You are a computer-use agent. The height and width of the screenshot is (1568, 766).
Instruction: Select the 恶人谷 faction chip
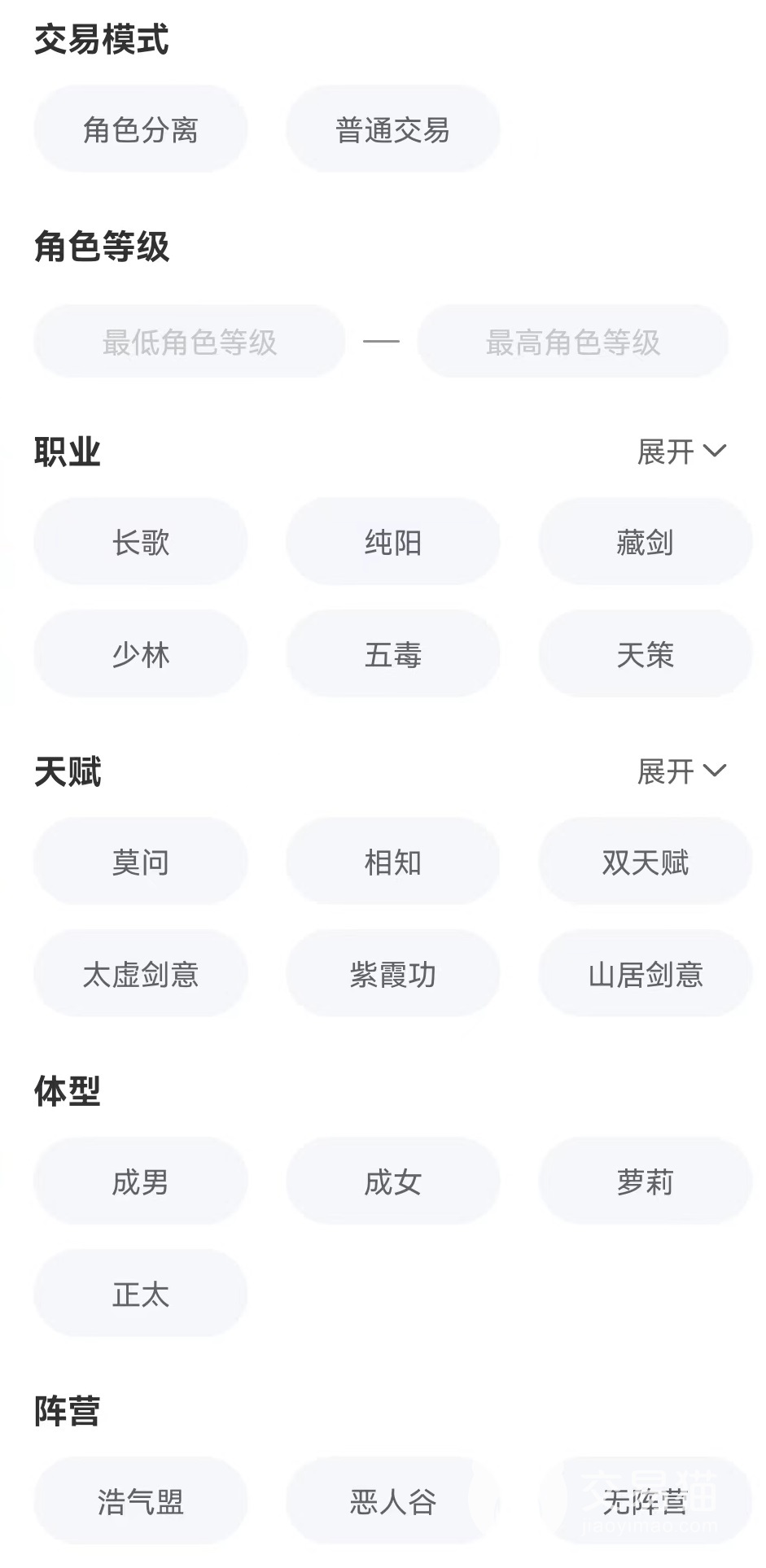click(392, 1501)
